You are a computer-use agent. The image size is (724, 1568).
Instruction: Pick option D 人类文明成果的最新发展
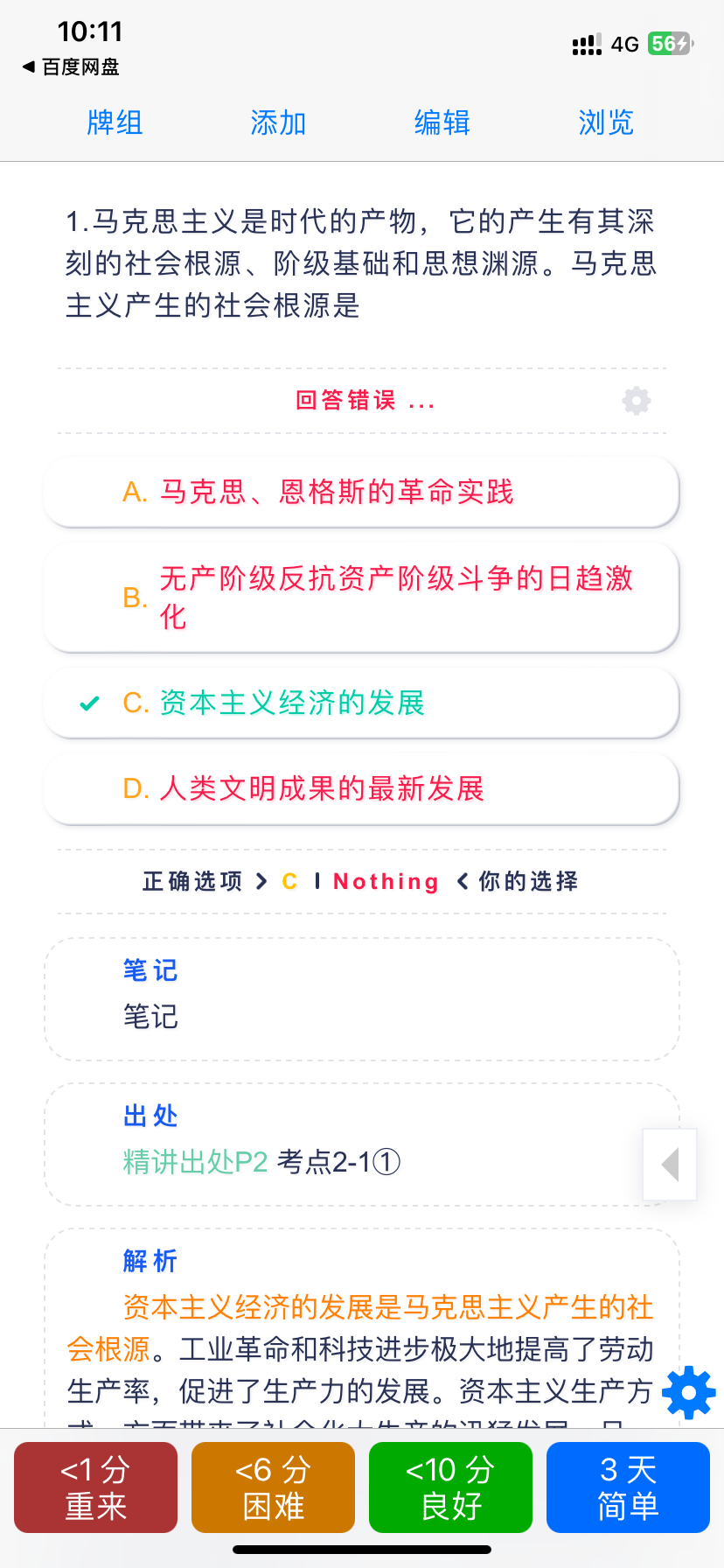[x=361, y=788]
